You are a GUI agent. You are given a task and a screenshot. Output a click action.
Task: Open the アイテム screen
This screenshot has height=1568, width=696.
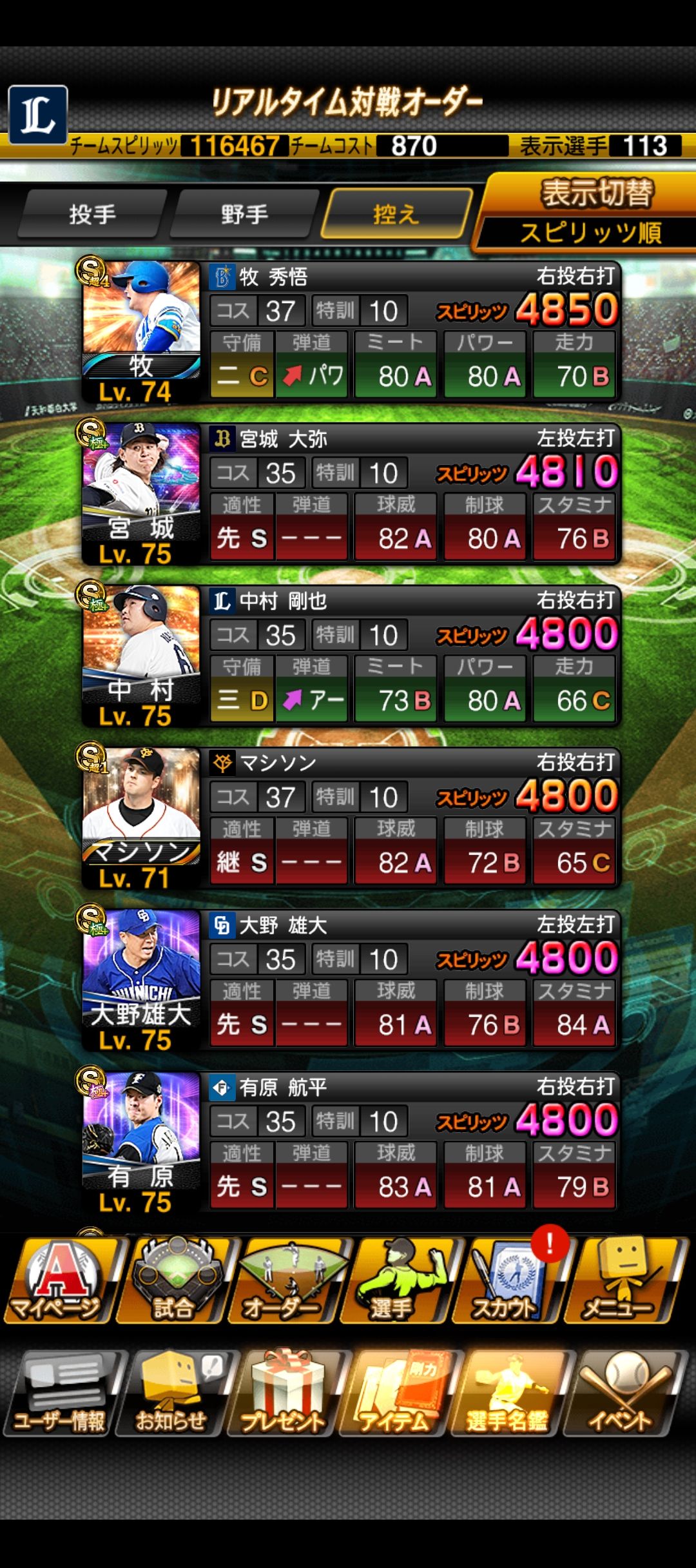coord(395,1394)
